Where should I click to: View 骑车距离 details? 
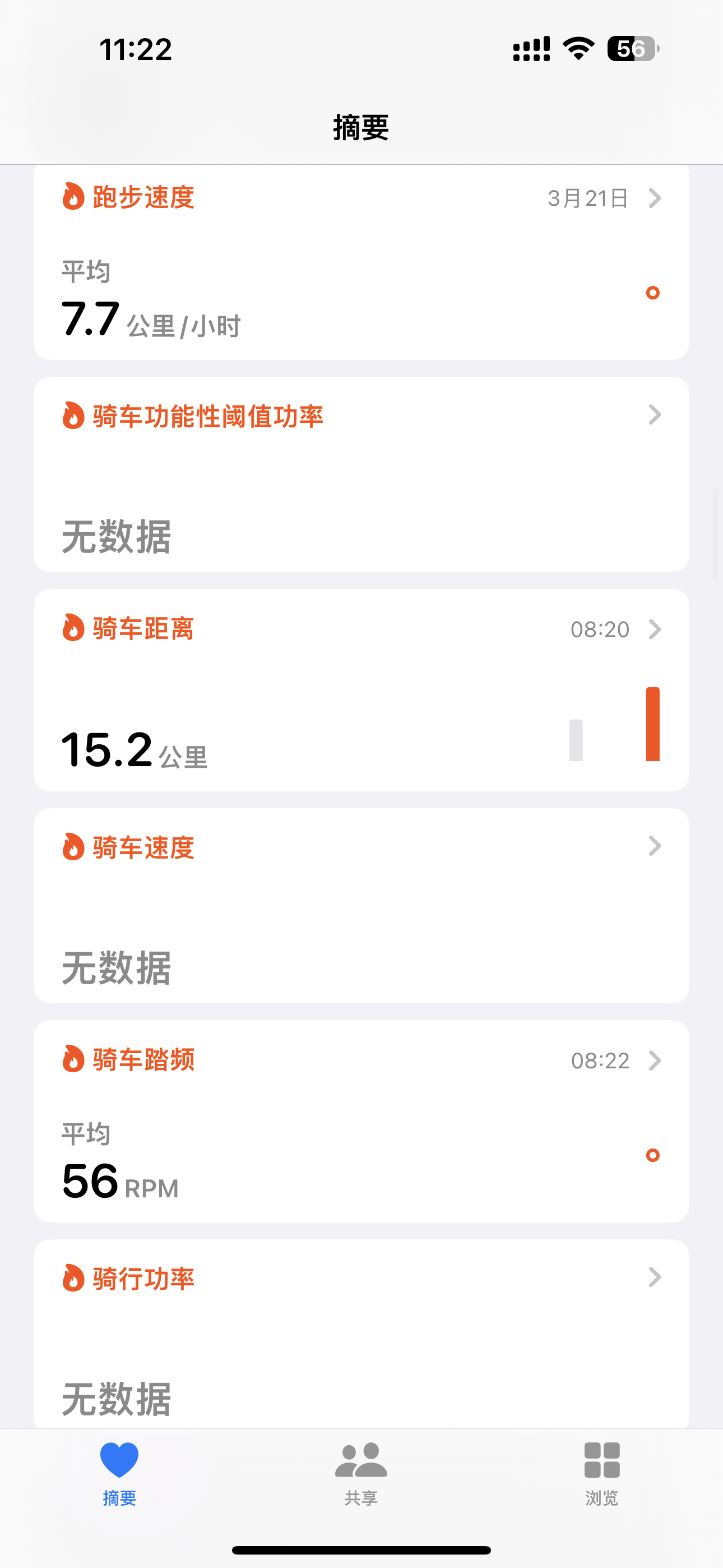361,690
